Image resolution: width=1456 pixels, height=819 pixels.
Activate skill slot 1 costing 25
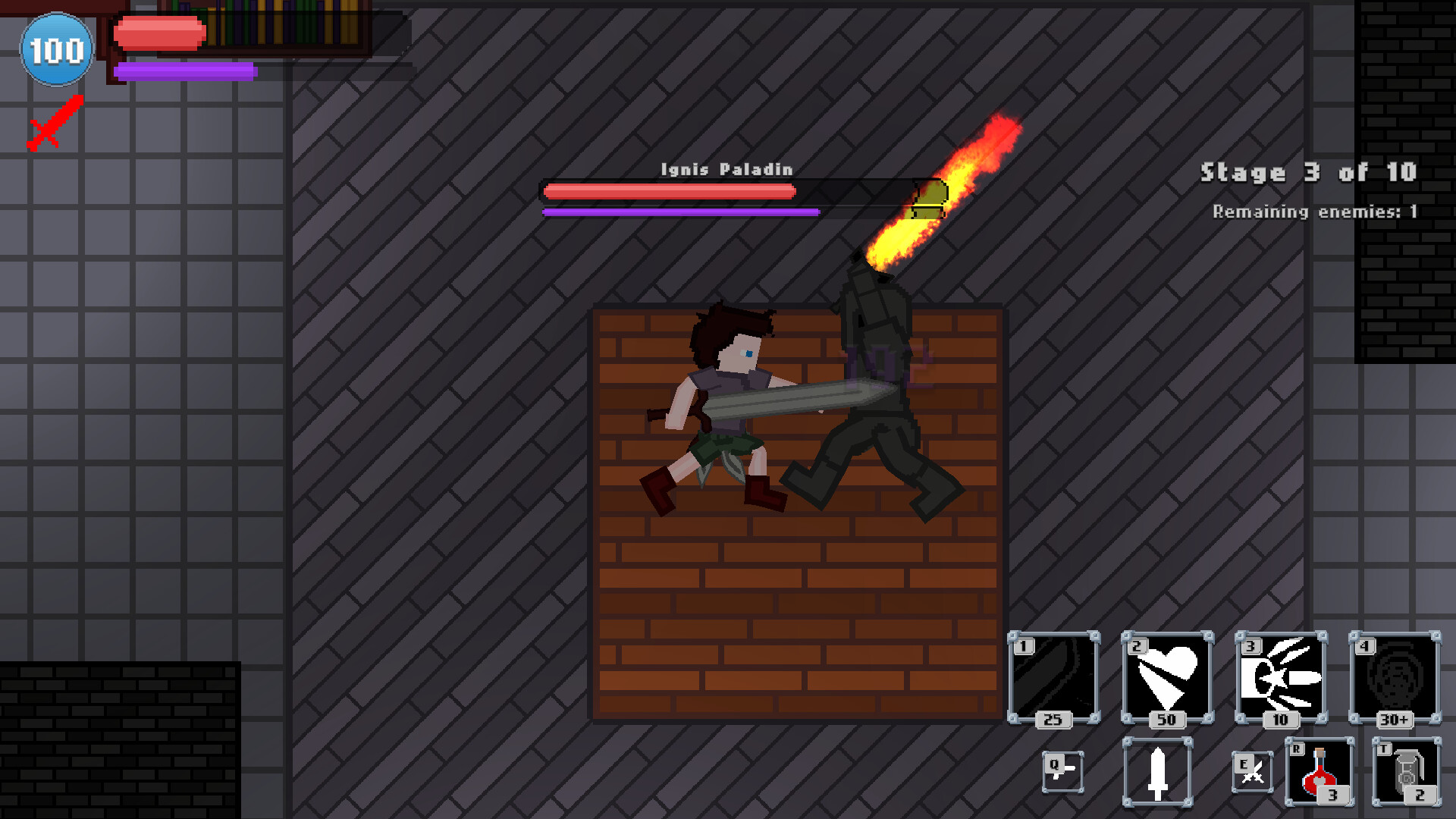tap(1053, 677)
